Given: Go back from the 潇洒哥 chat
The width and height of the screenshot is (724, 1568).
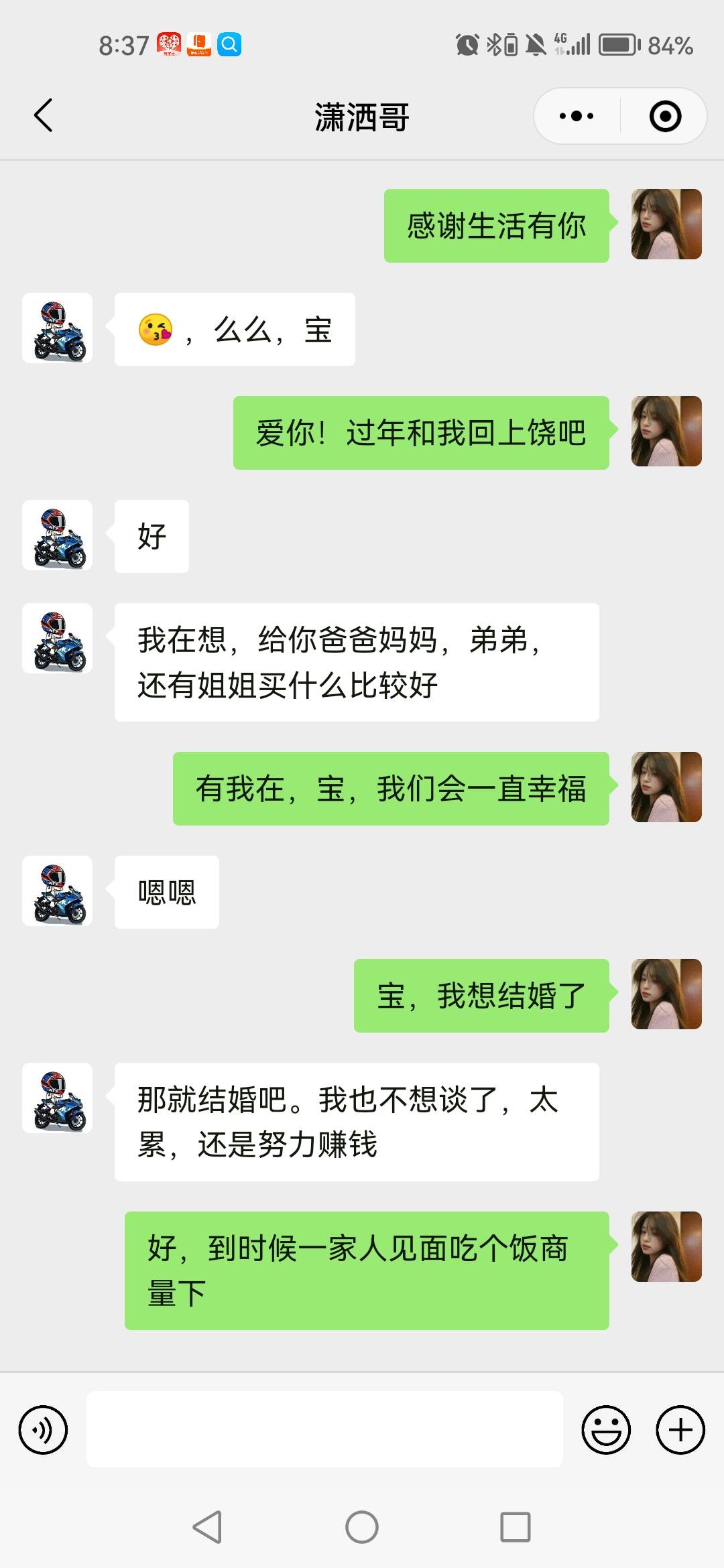Looking at the screenshot, I should [44, 115].
